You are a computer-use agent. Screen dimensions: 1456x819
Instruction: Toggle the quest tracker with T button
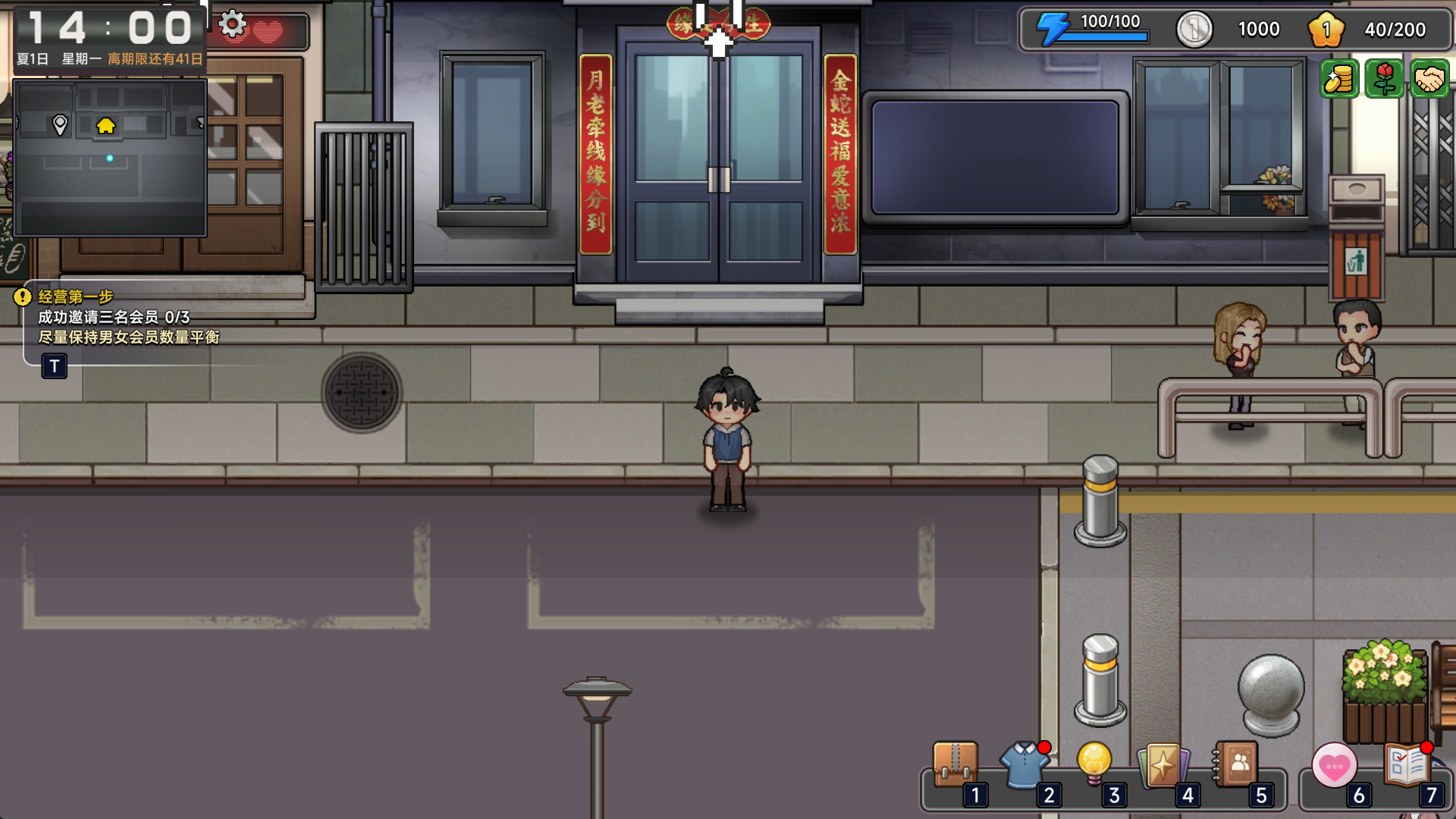(54, 367)
